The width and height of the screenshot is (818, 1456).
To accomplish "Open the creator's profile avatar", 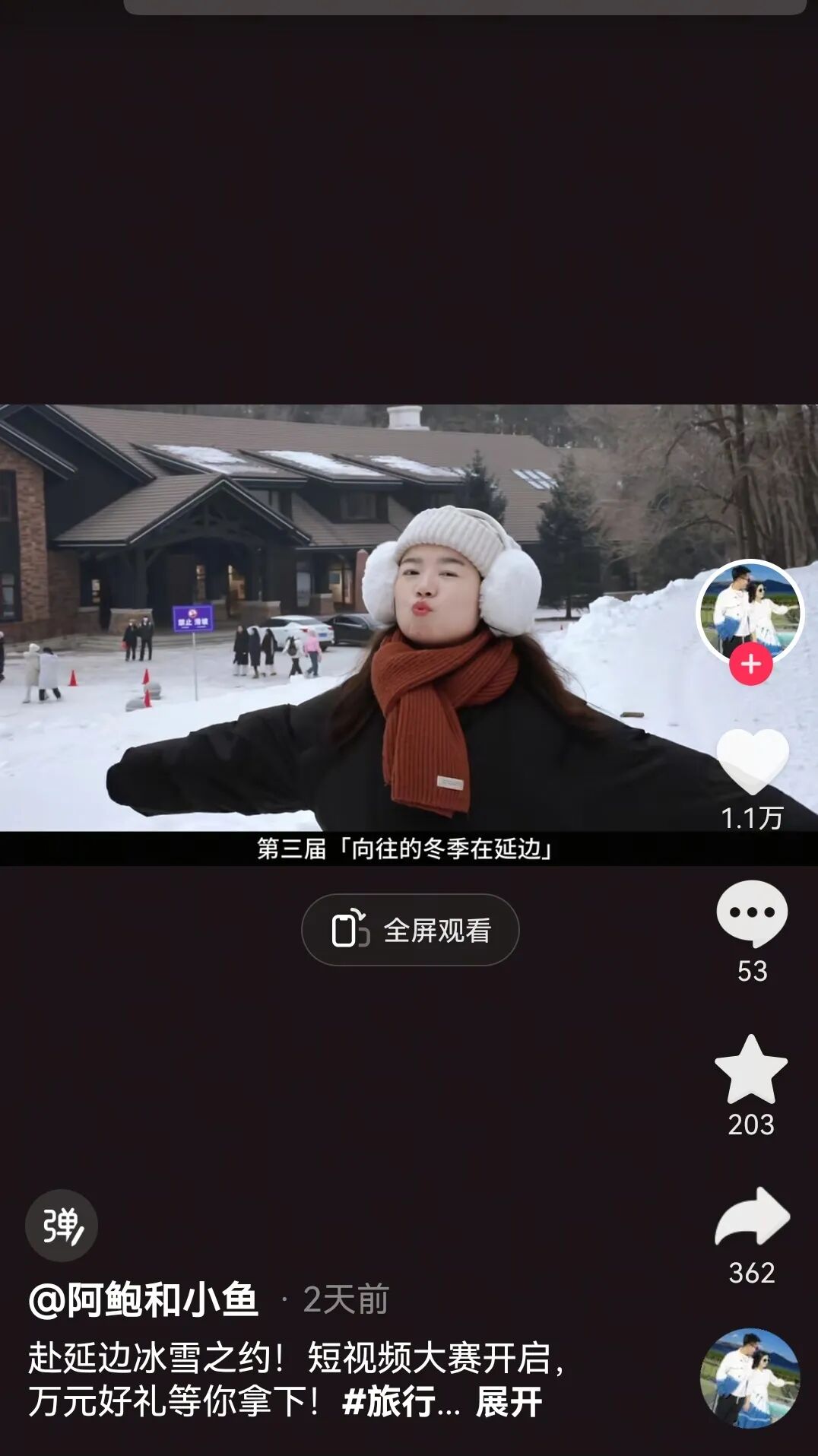I will (750, 610).
